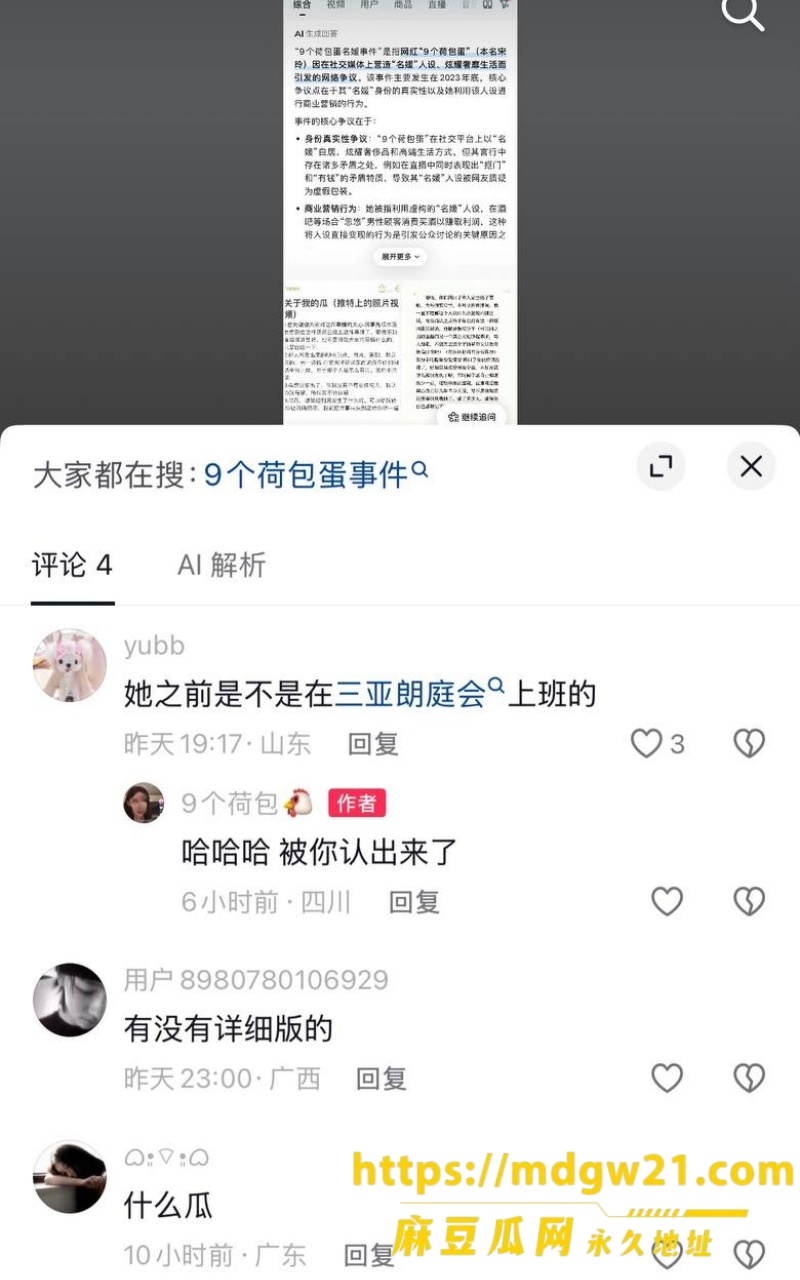The image size is (800, 1280).
Task: Like the comment 有没有详细版的
Action: (667, 1078)
